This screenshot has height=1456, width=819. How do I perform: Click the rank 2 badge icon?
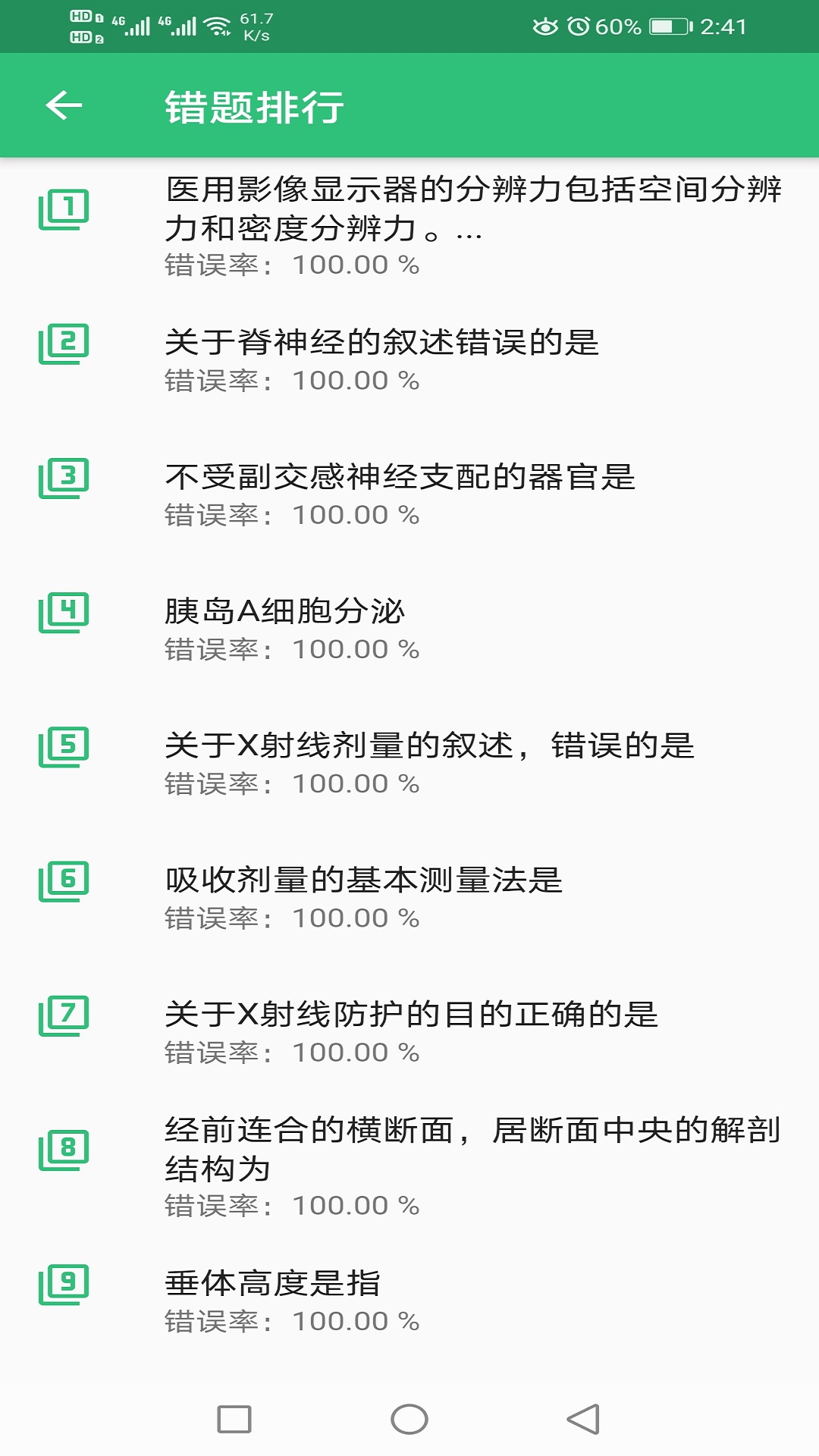tap(64, 345)
